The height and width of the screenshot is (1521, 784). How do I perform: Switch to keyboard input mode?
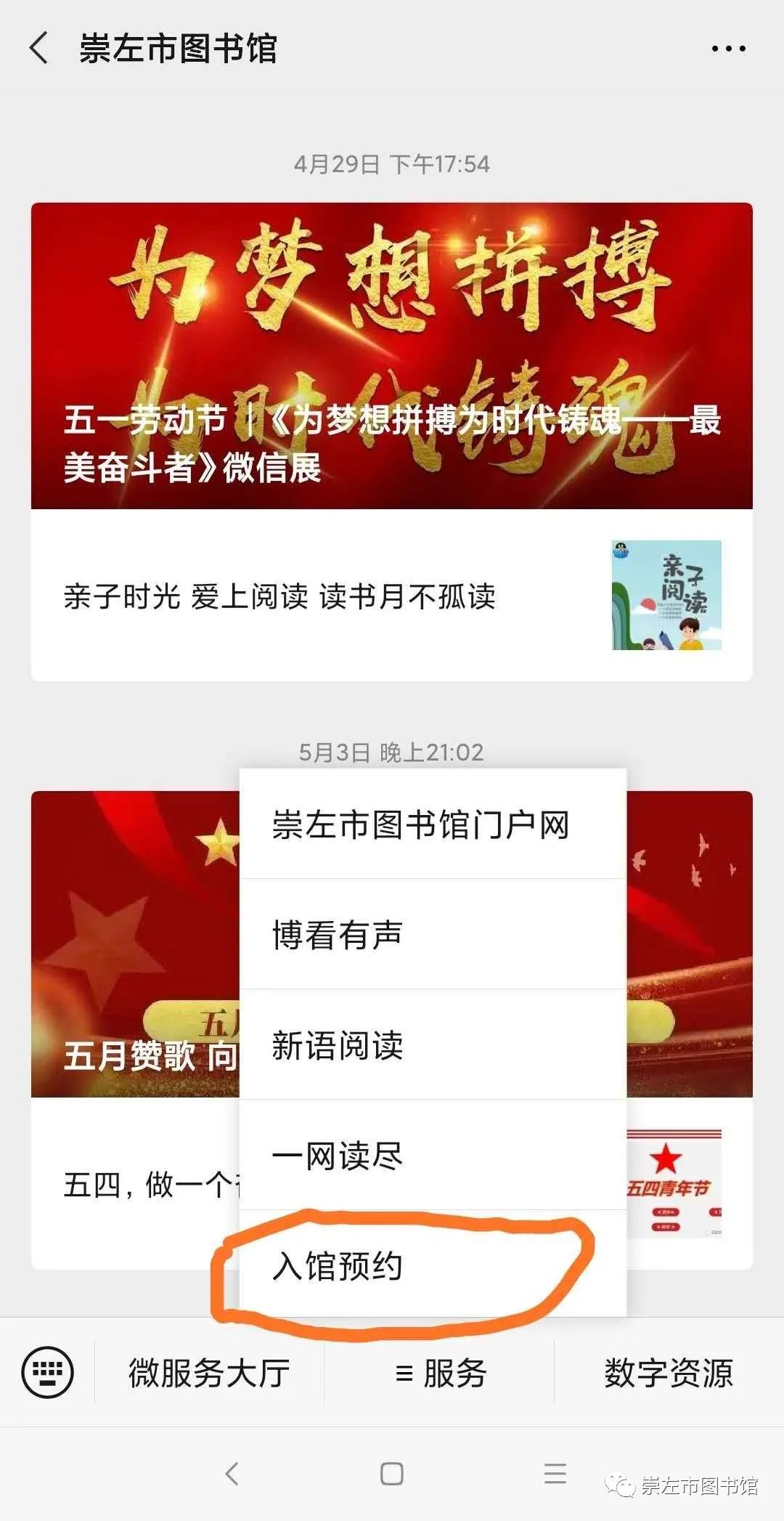pyautogui.click(x=48, y=1372)
